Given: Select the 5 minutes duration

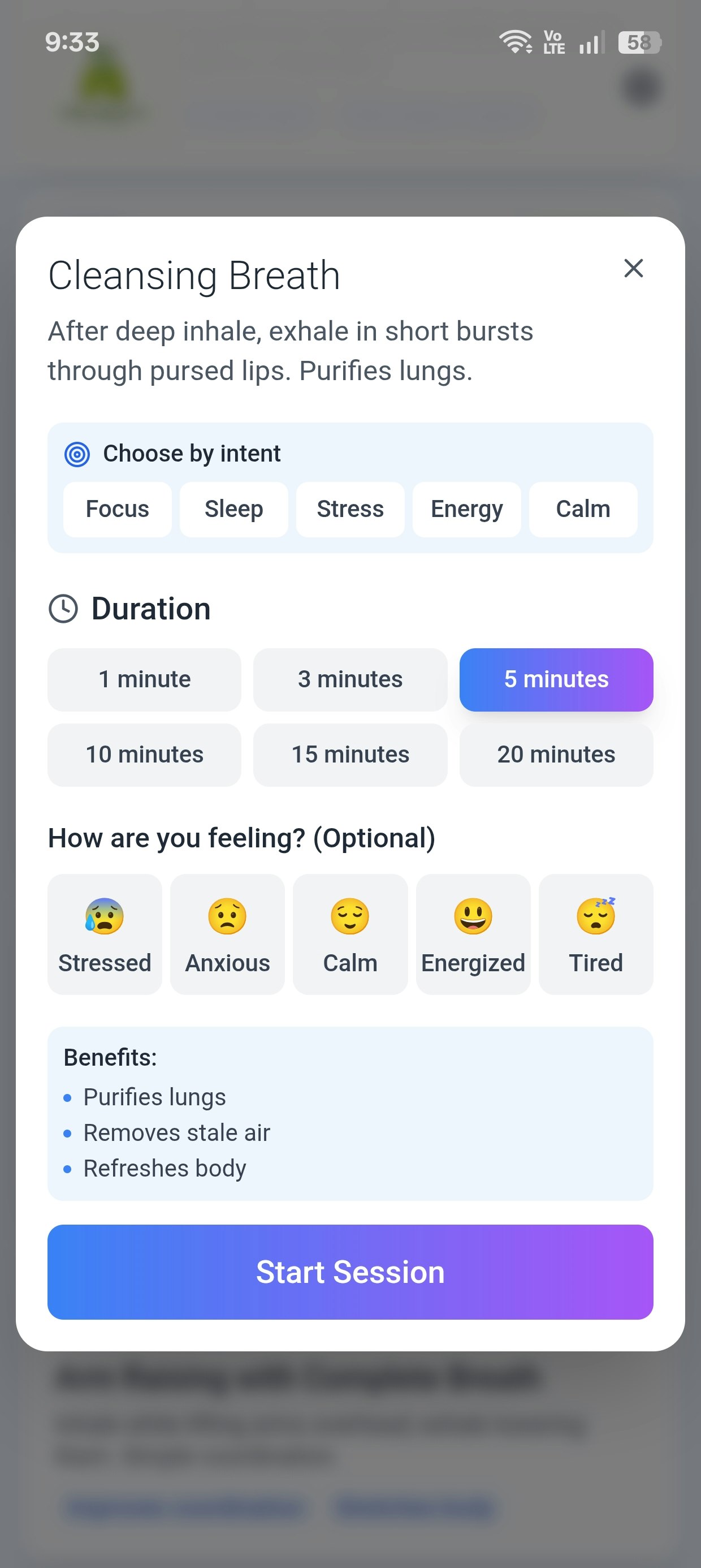Looking at the screenshot, I should tap(556, 680).
